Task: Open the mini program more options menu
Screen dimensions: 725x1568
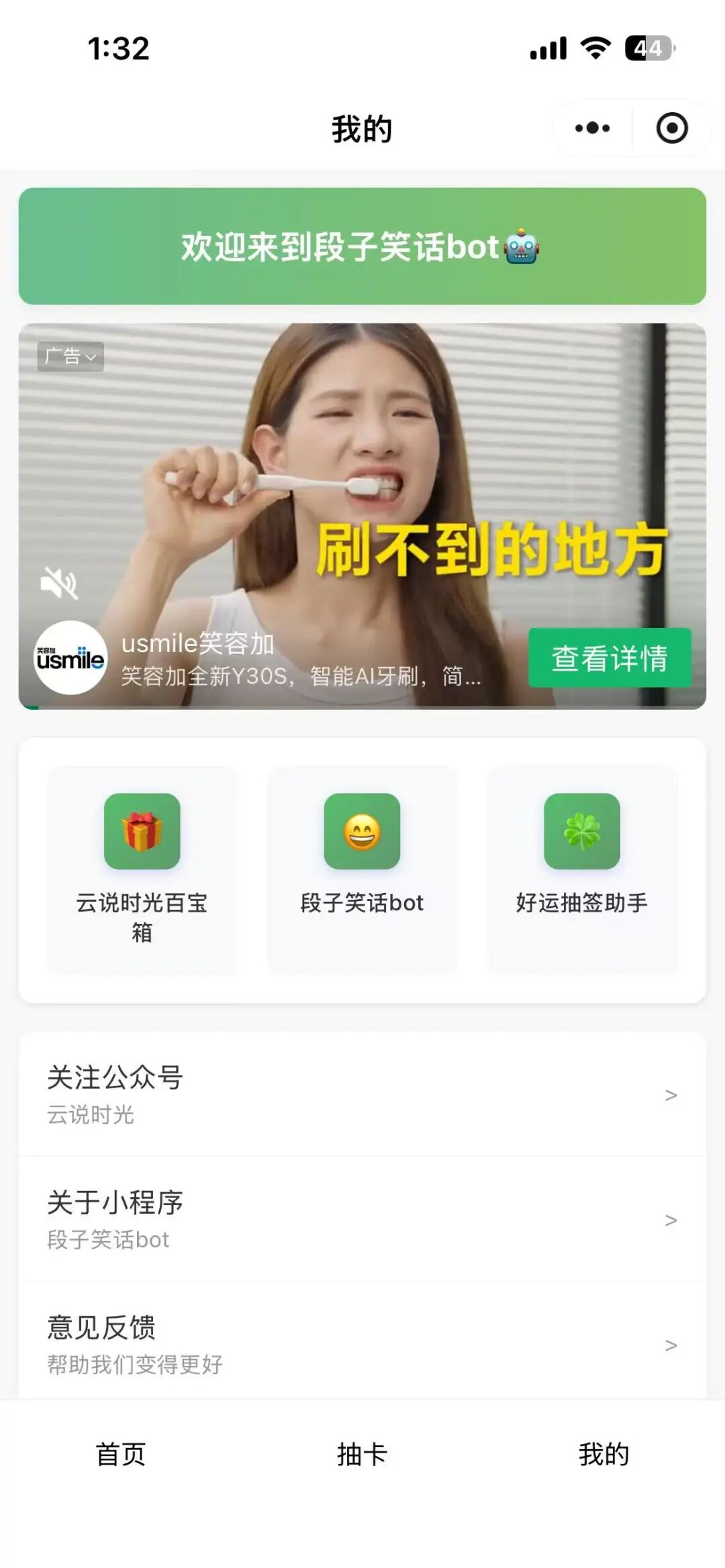Action: [x=592, y=128]
